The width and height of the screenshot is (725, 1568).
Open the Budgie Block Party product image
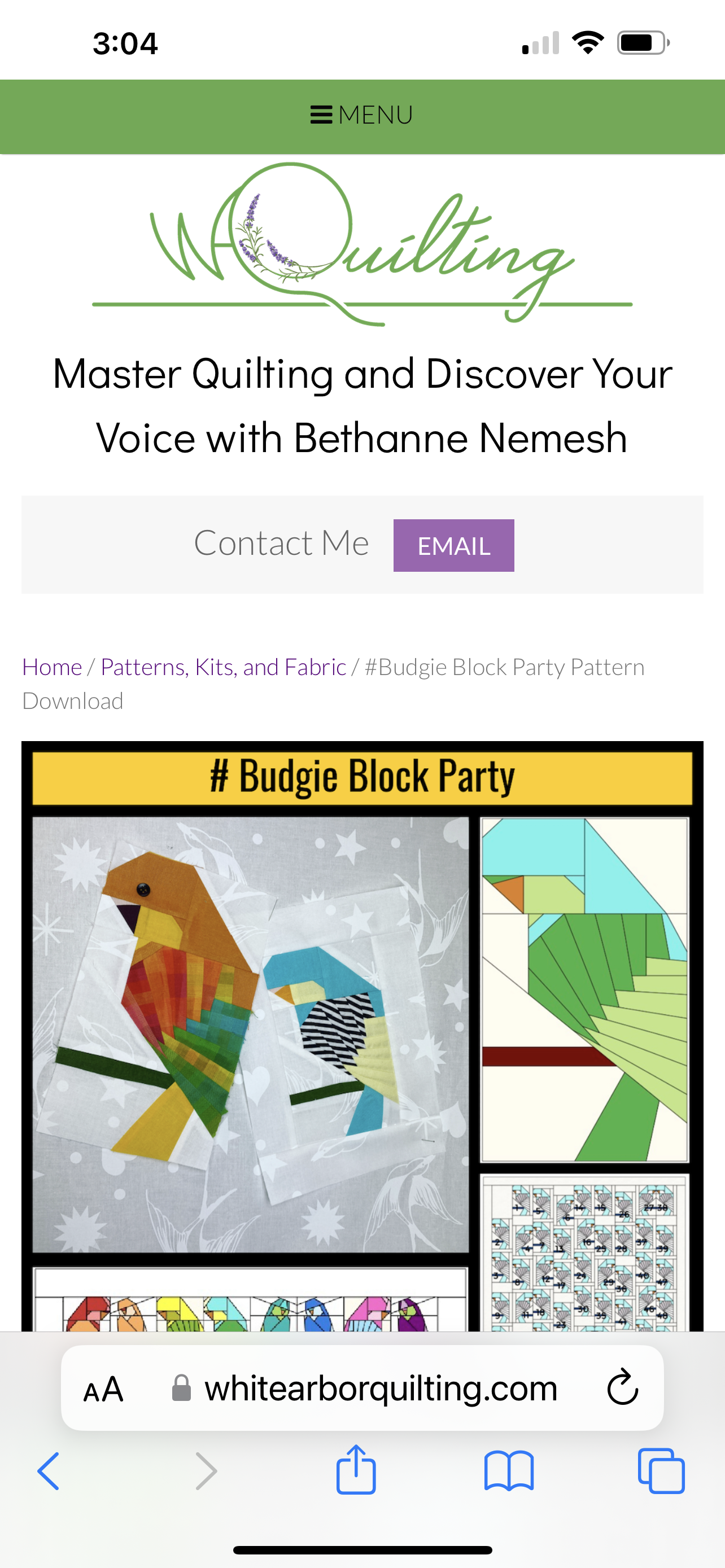[x=362, y=1035]
